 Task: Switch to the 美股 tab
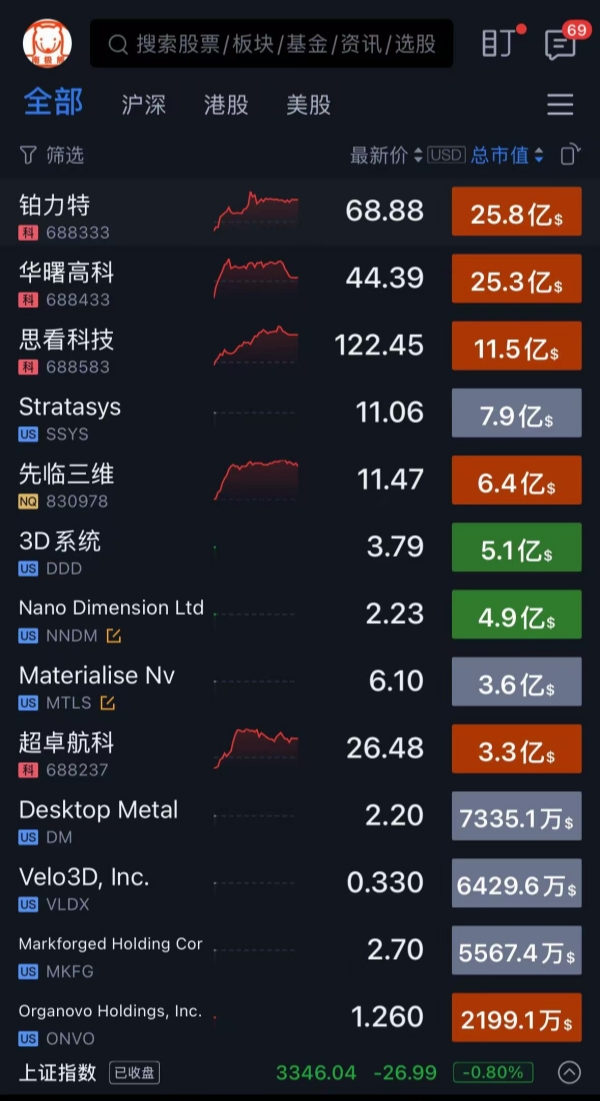pos(308,104)
